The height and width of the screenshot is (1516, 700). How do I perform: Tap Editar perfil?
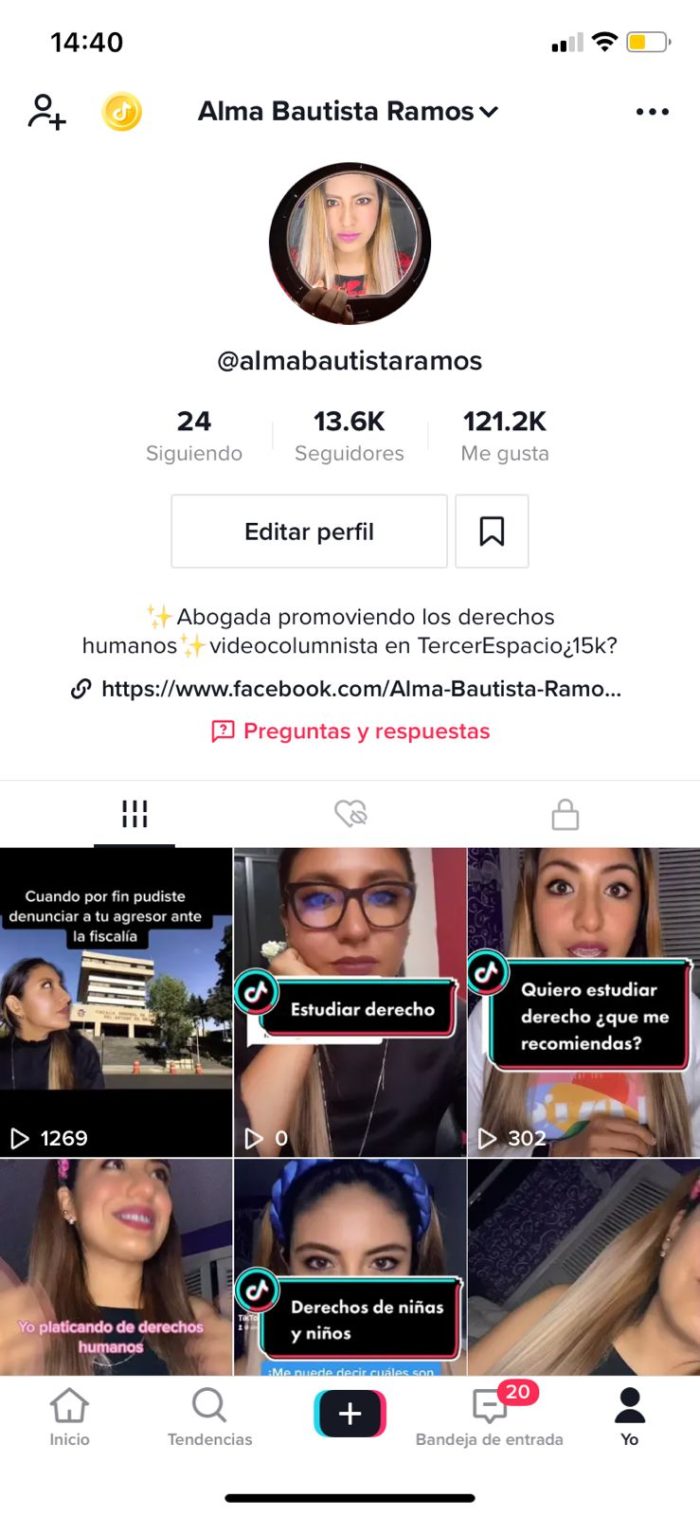coord(309,531)
